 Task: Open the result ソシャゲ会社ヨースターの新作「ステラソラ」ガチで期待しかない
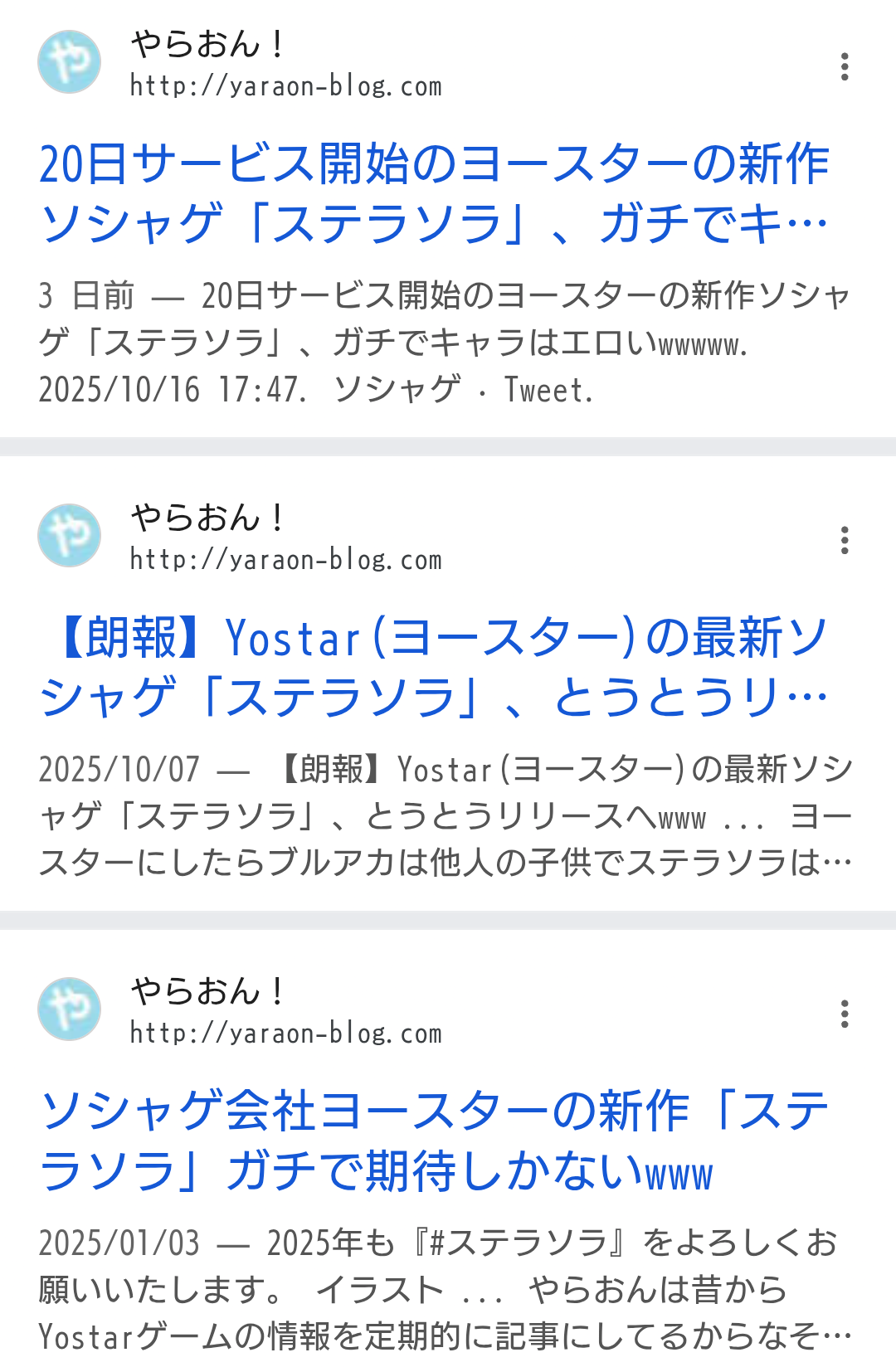tap(433, 1141)
